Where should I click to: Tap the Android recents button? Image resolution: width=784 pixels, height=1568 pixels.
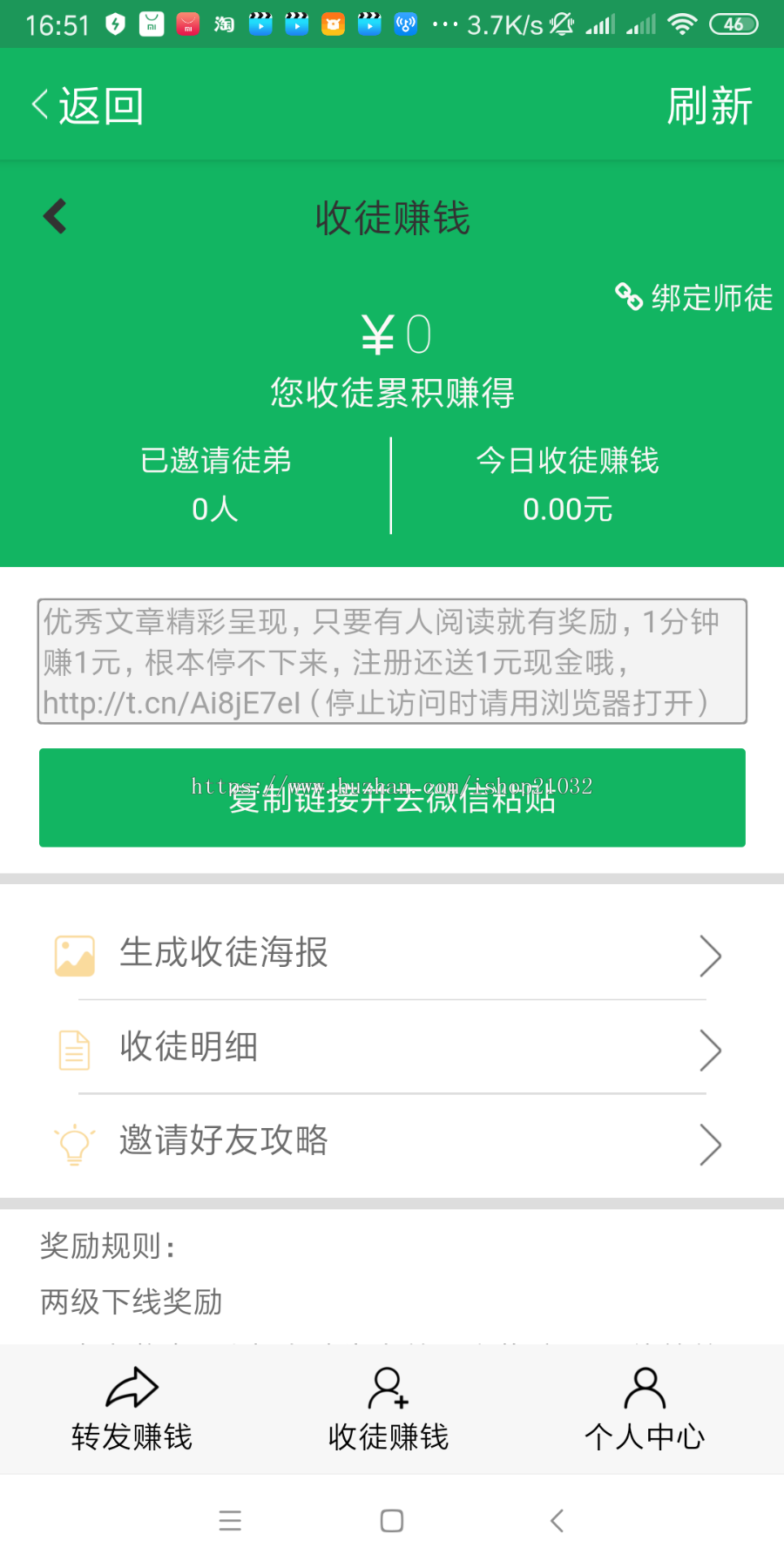pyautogui.click(x=230, y=1521)
